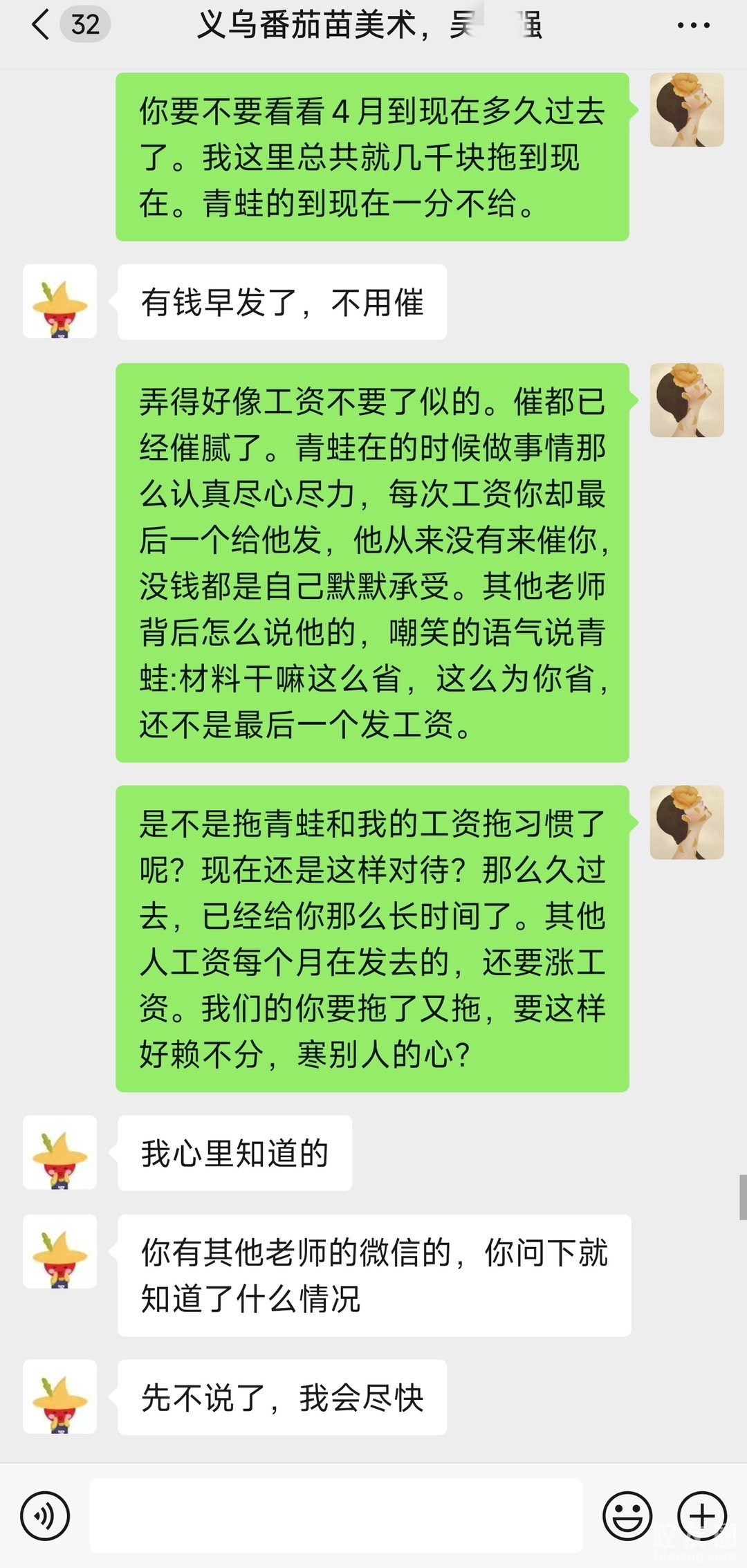Viewport: 747px width, 1568px height.
Task: Open my avatar beside the 4月 message
Action: pos(686,110)
